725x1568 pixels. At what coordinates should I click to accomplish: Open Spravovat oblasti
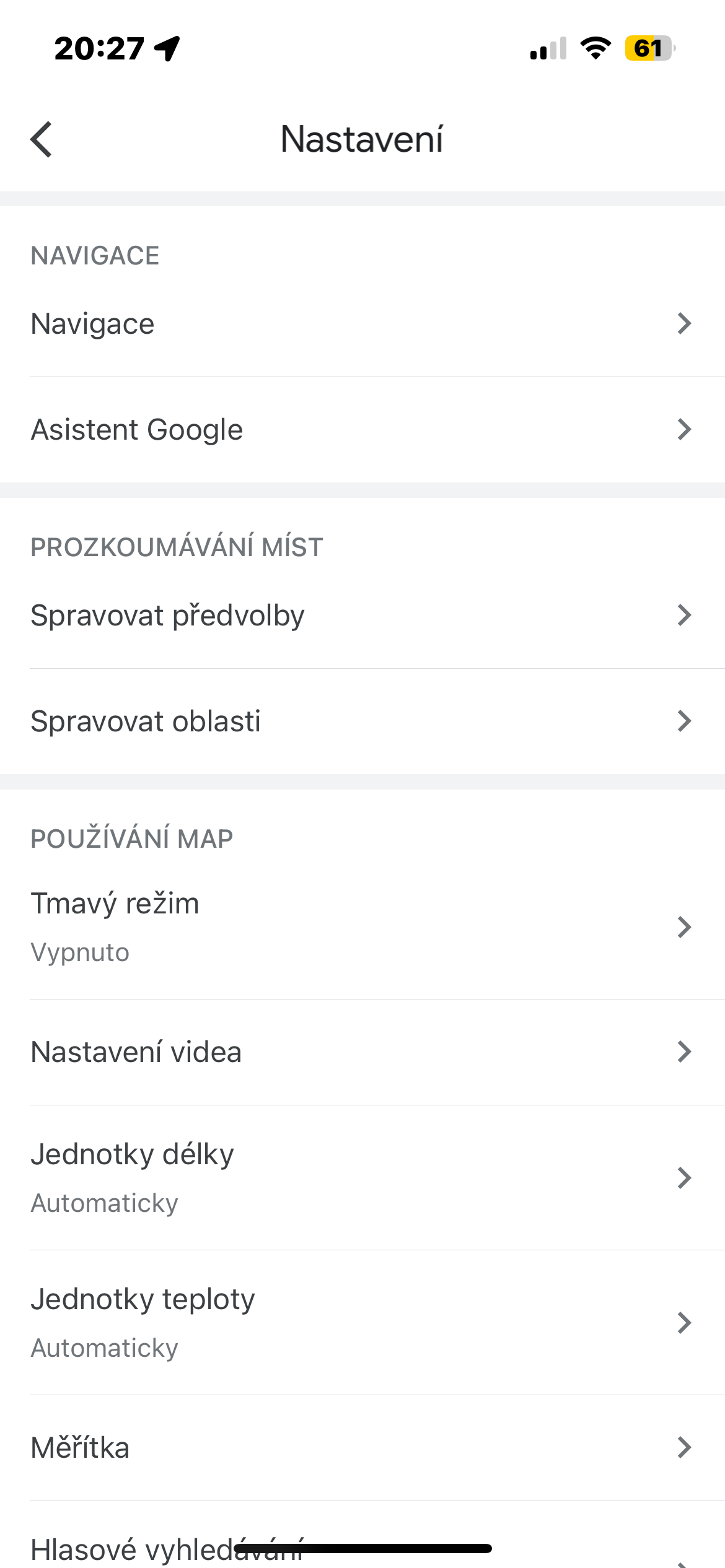362,721
